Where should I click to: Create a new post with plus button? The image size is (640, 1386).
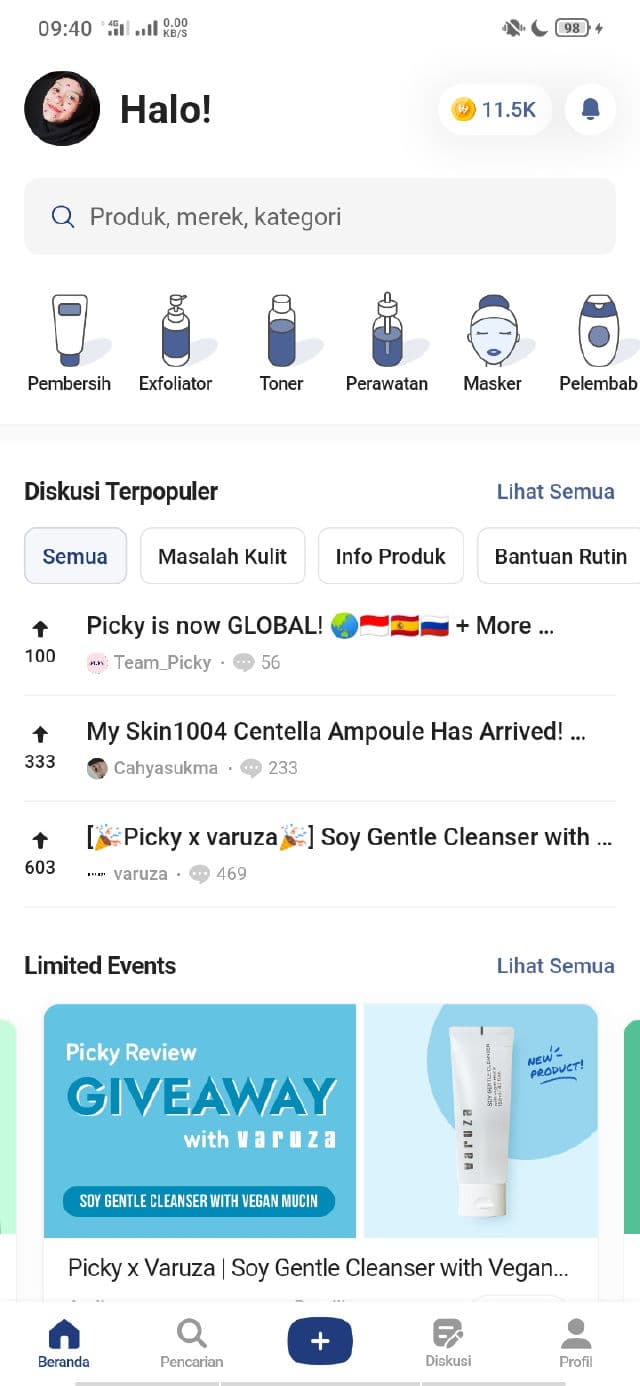click(320, 1340)
